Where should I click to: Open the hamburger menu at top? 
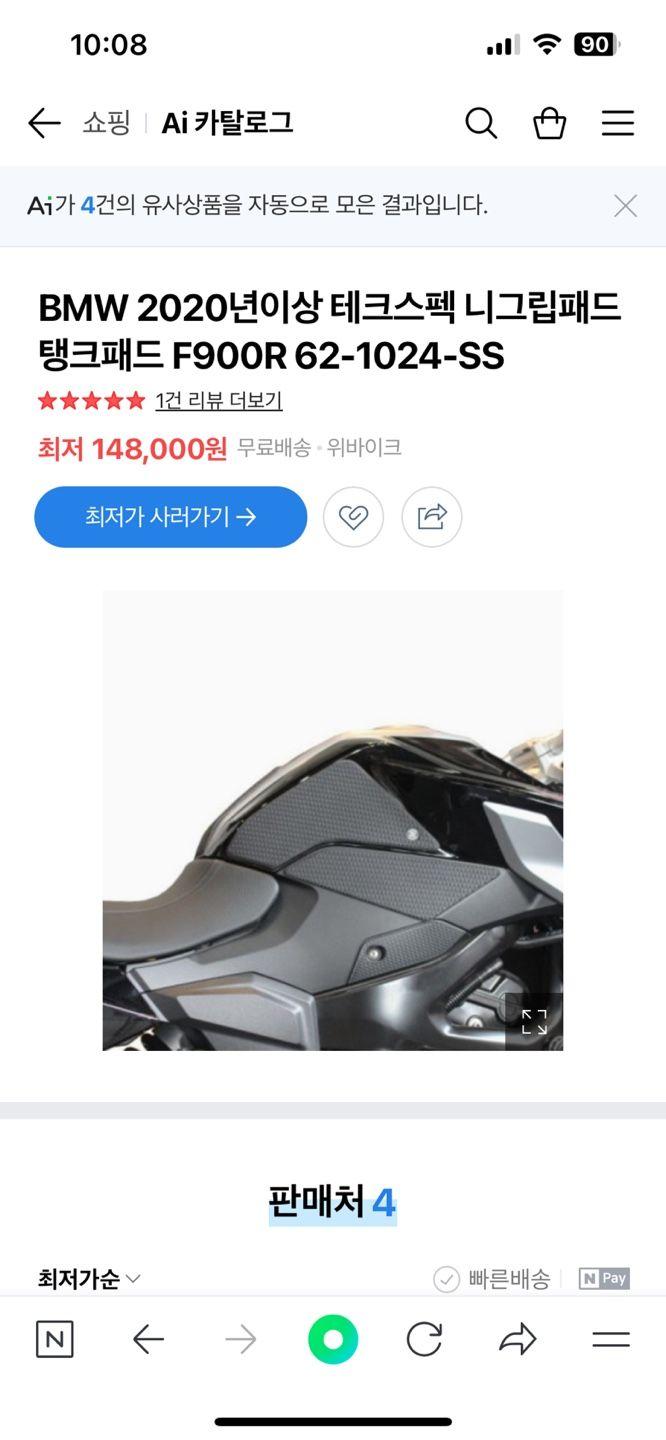click(617, 124)
